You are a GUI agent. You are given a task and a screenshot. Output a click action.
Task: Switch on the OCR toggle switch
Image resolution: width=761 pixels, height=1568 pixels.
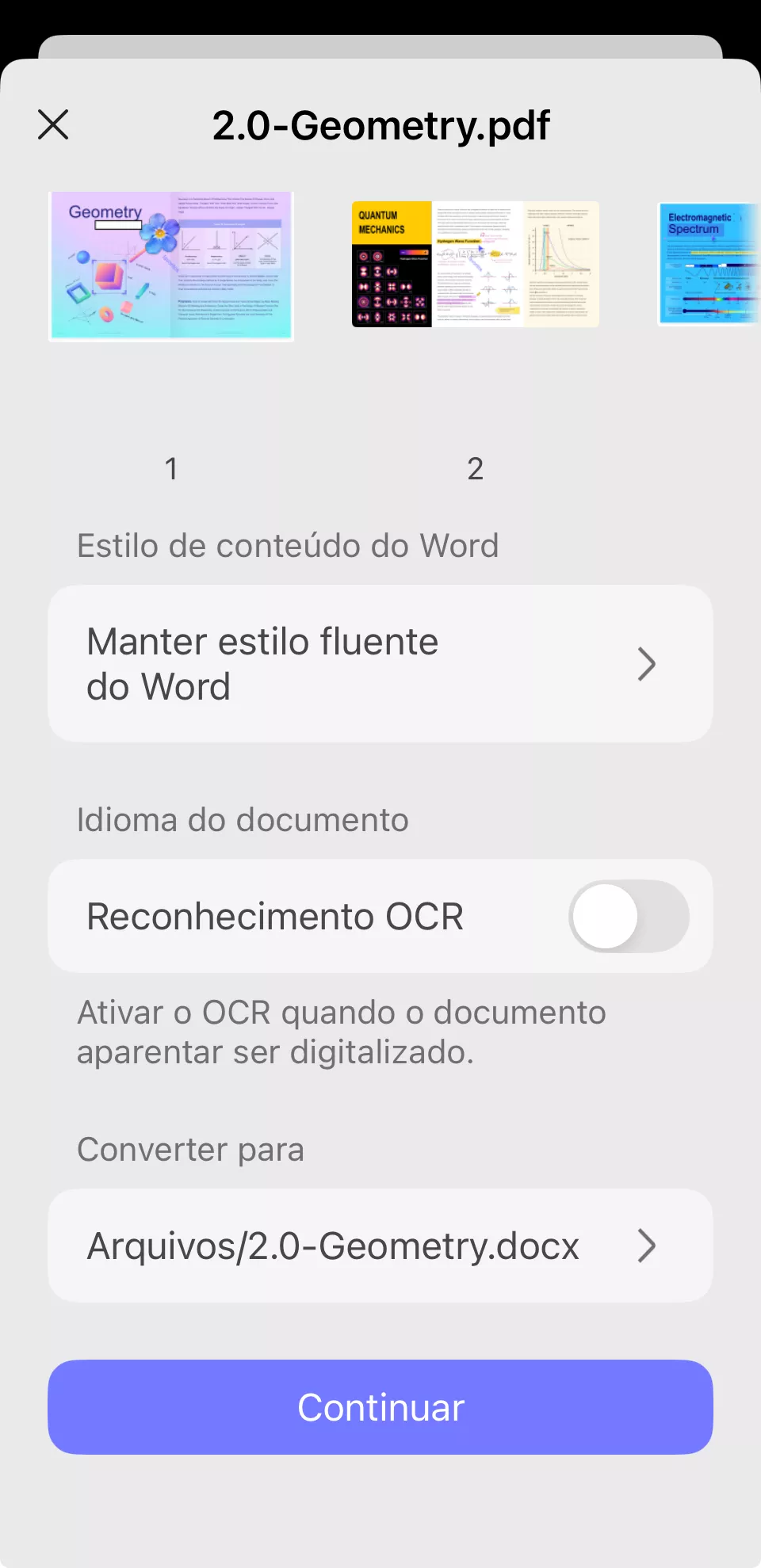(x=629, y=916)
